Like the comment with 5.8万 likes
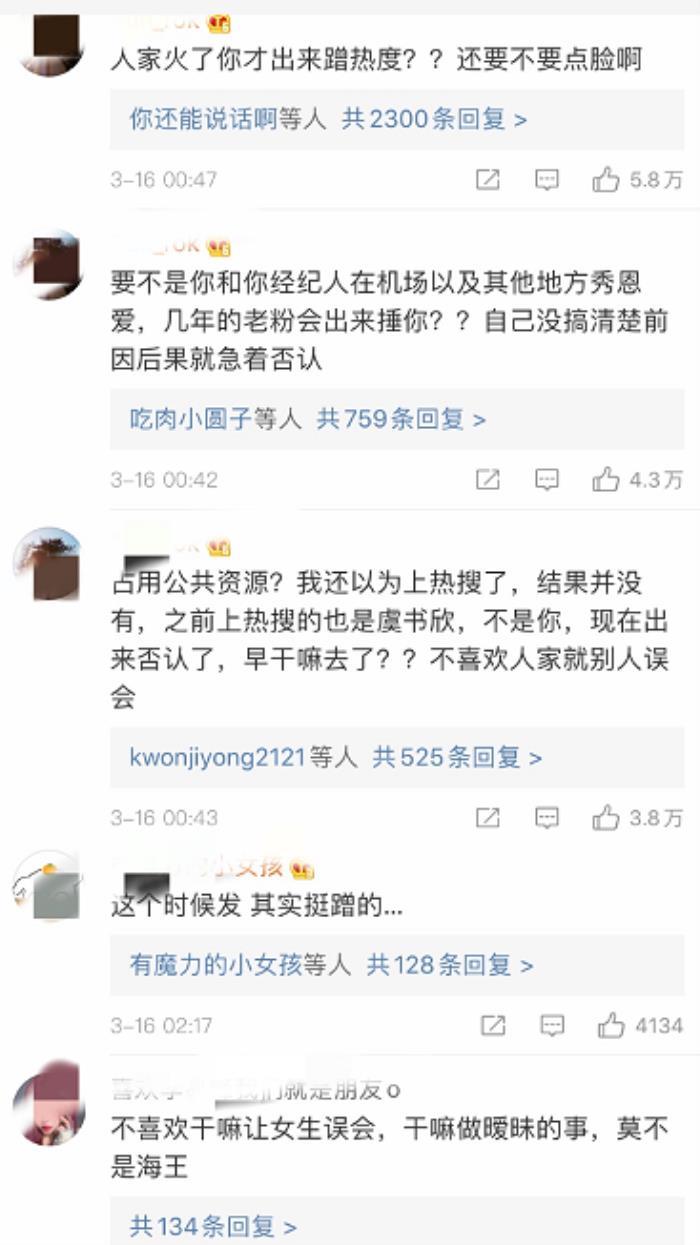The width and height of the screenshot is (700, 1245). coord(606,180)
